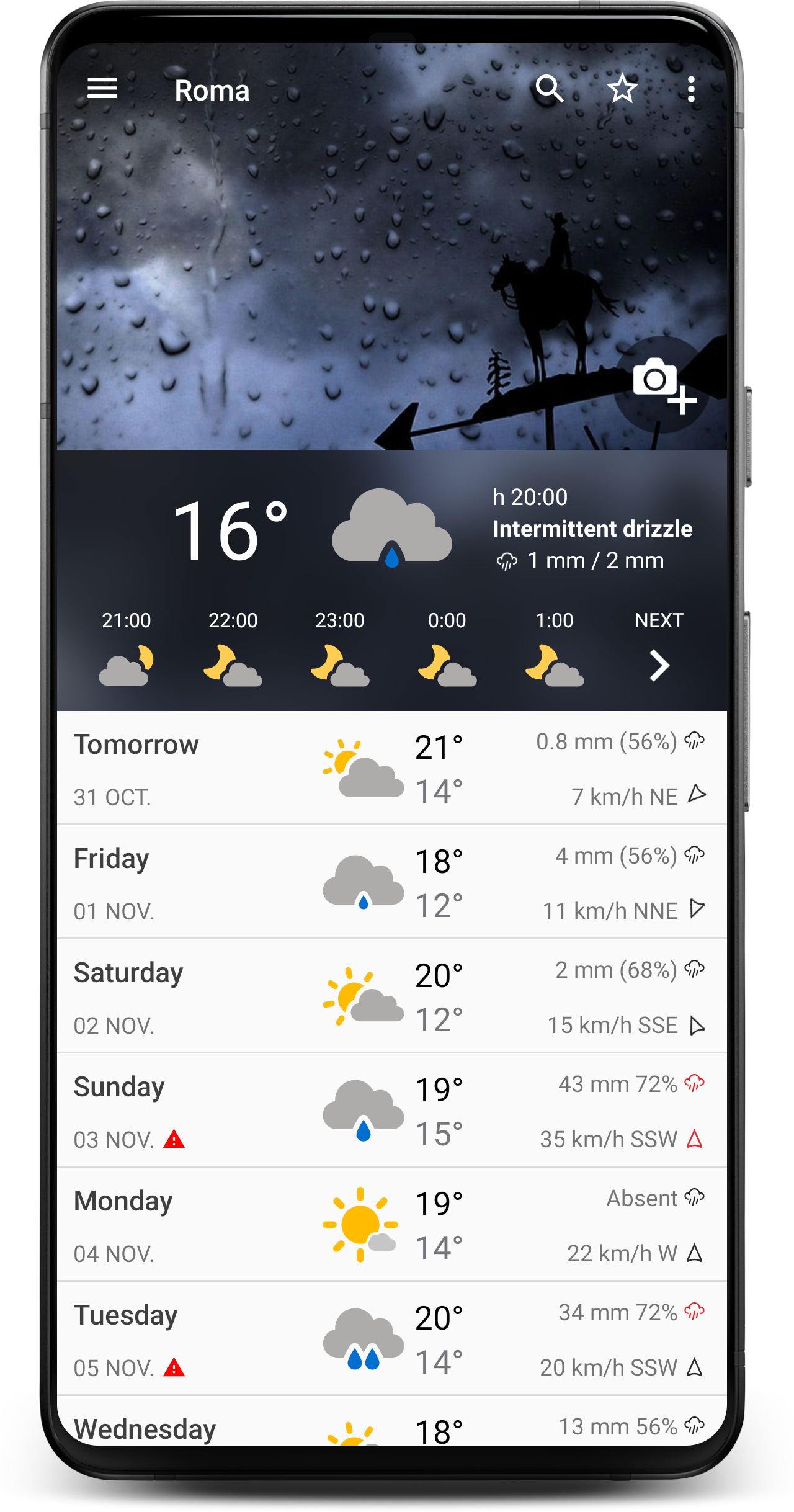
Task: Select the 21:00 hourly forecast
Action: click(x=127, y=648)
